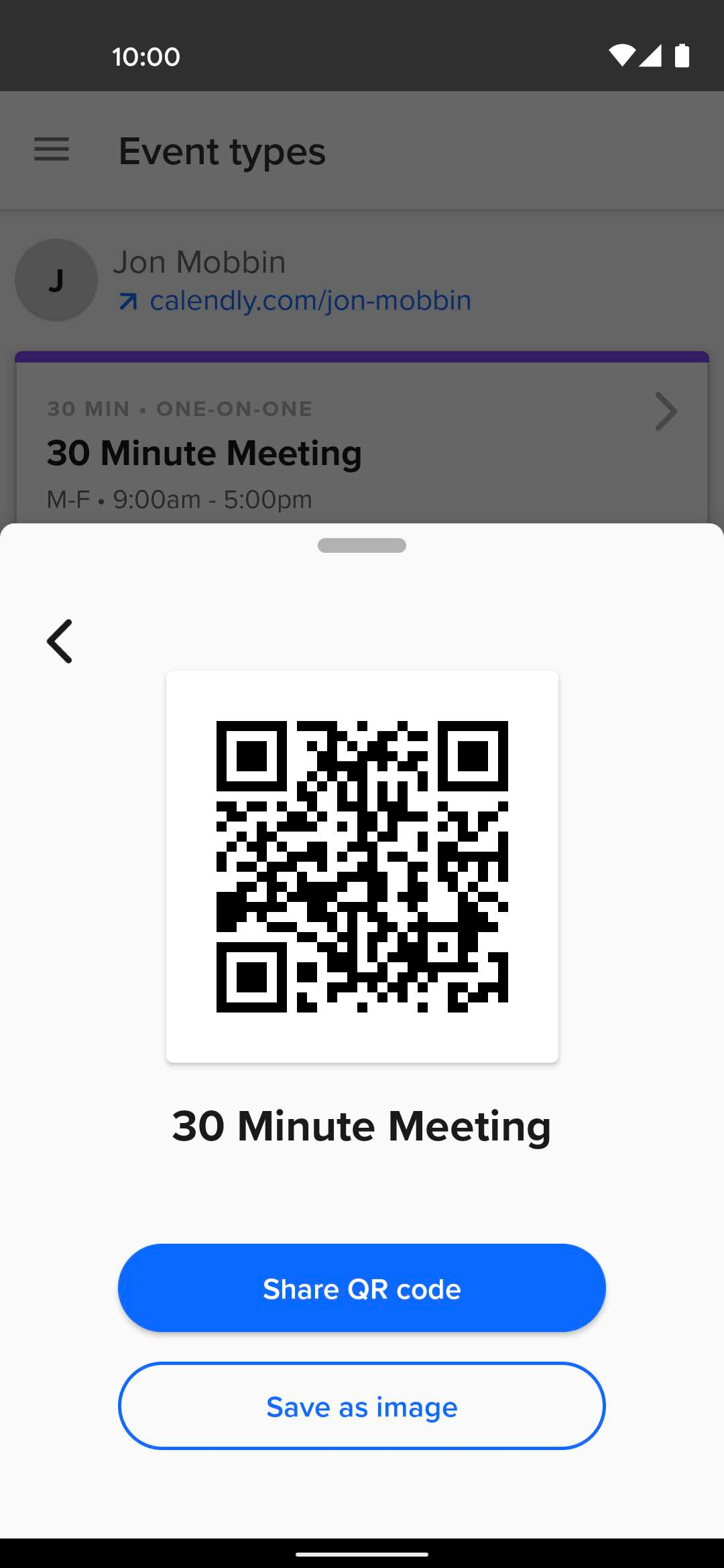Image resolution: width=724 pixels, height=1568 pixels.
Task: Open the hamburger drawer menu
Action: coord(52,149)
